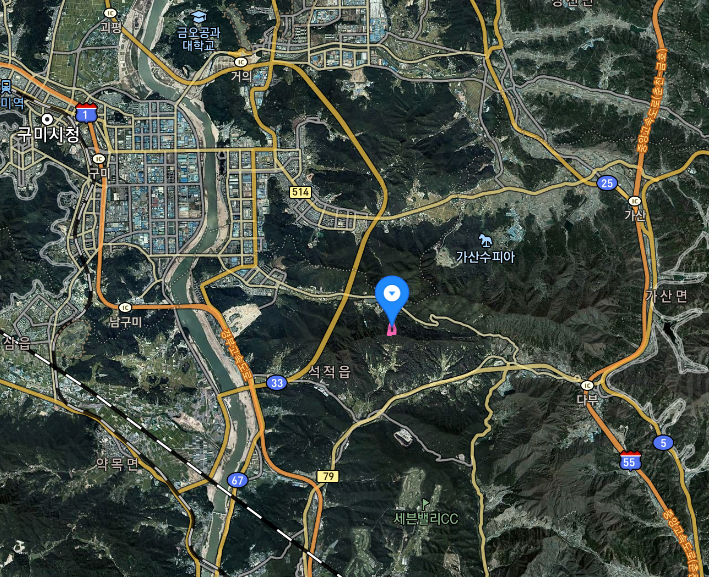This screenshot has height=577, width=709.
Task: Open the 가산수피아 place marker
Action: click(485, 241)
